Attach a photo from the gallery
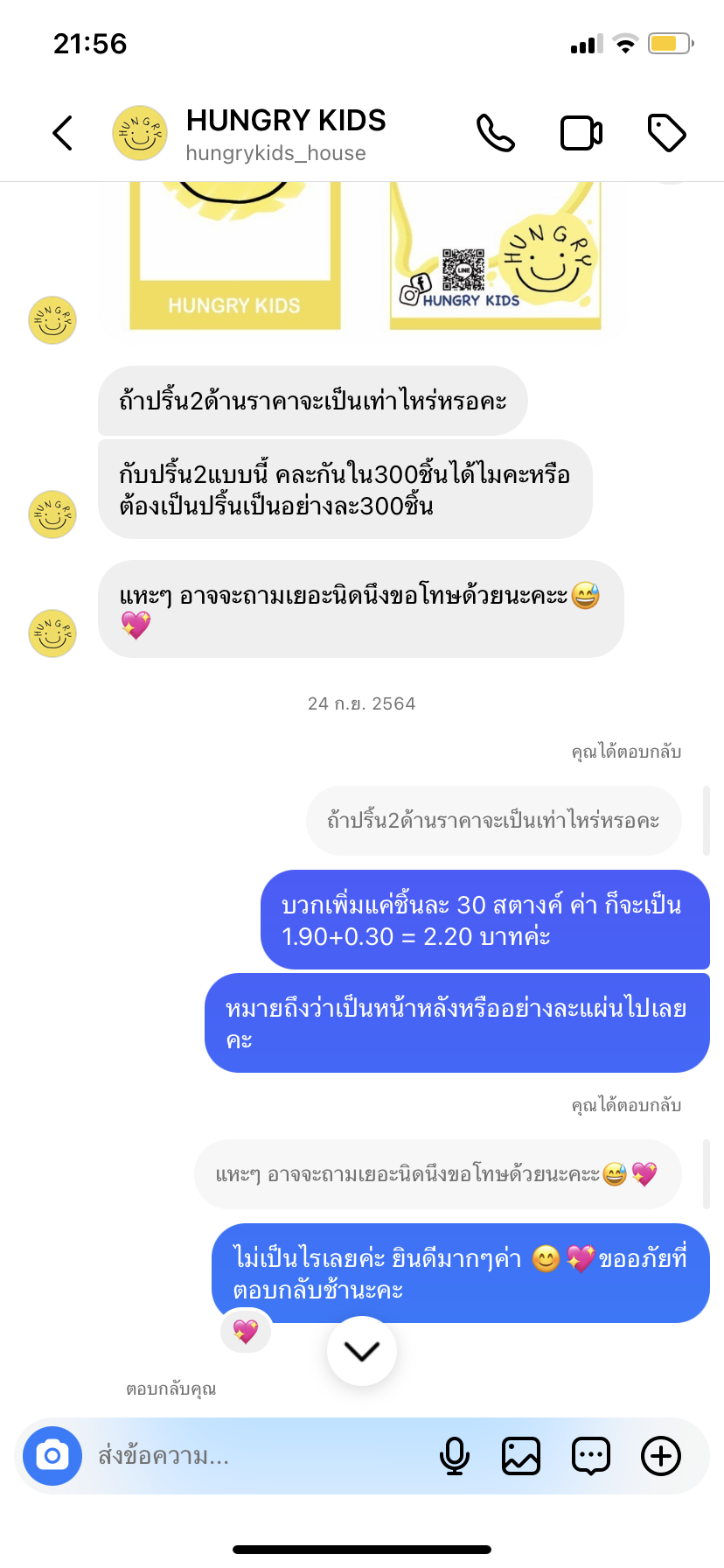The height and width of the screenshot is (1568, 724). pyautogui.click(x=521, y=1456)
